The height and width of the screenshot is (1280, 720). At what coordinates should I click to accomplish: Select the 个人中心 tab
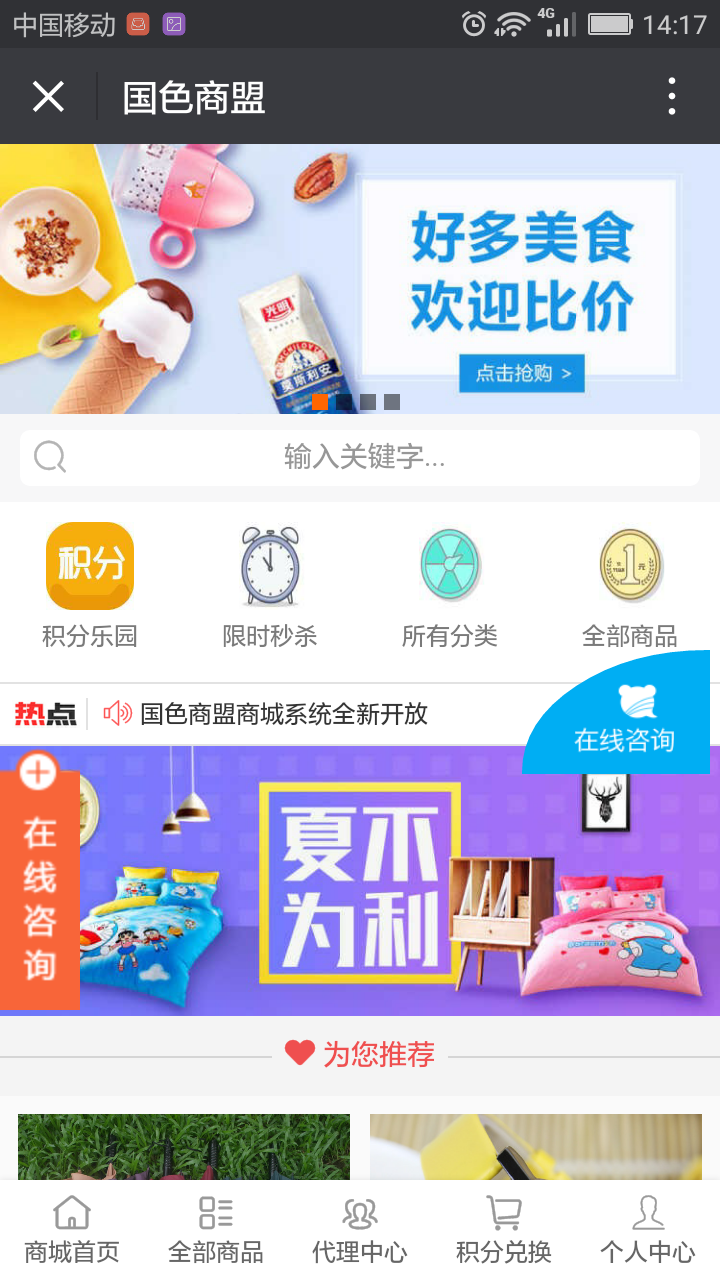point(648,1230)
